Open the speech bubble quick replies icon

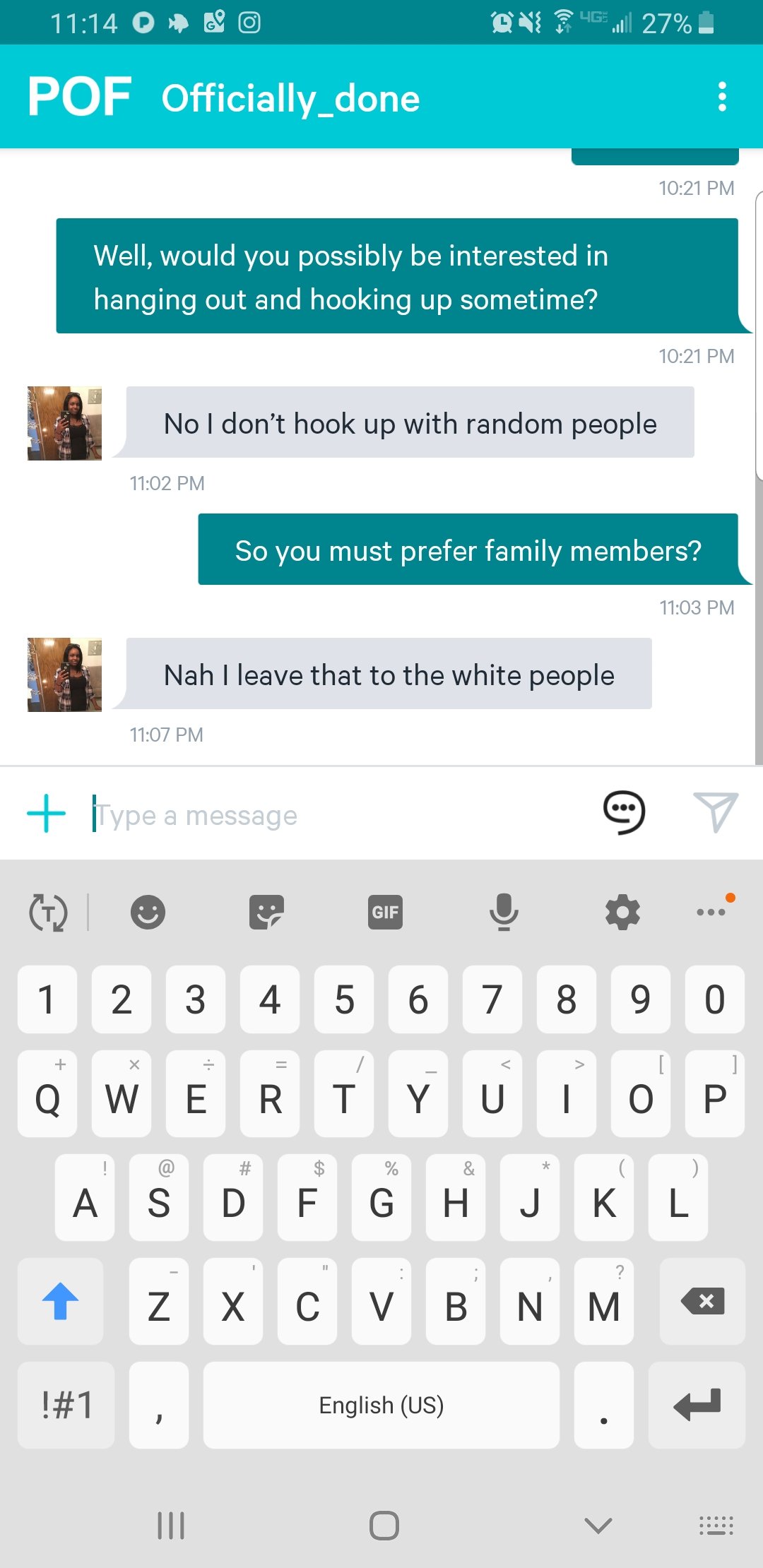click(x=624, y=812)
